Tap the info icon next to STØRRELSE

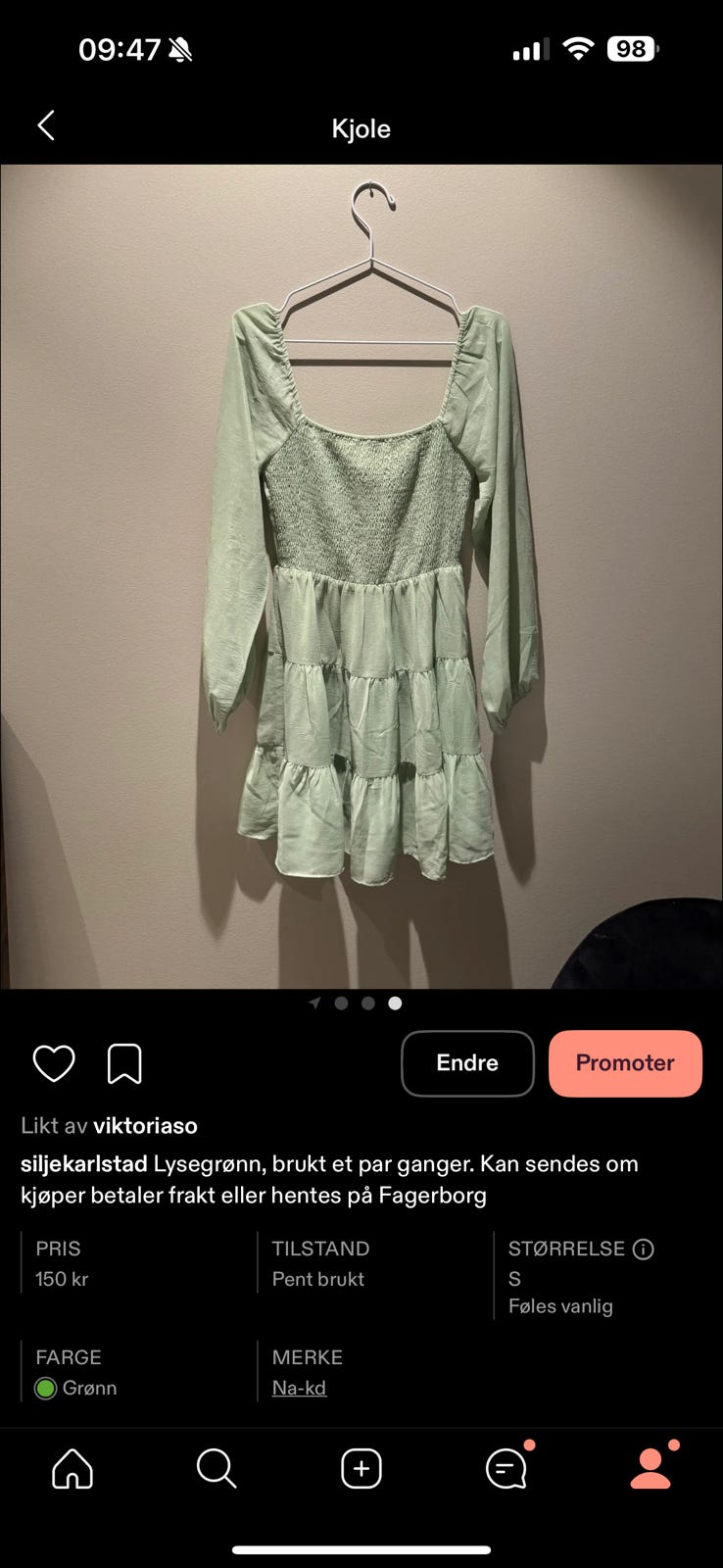pyautogui.click(x=644, y=1249)
